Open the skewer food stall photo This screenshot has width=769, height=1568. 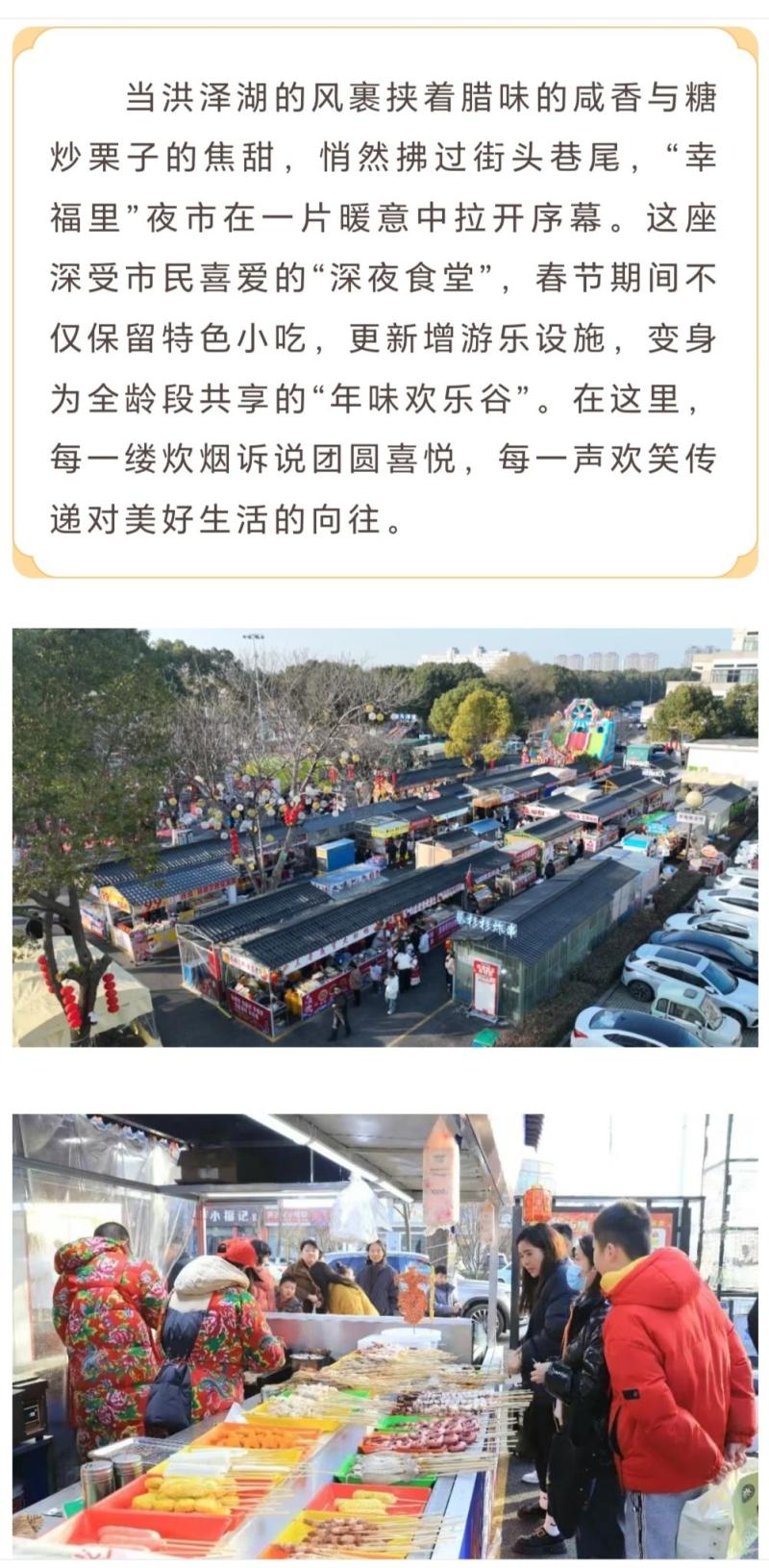click(384, 1336)
